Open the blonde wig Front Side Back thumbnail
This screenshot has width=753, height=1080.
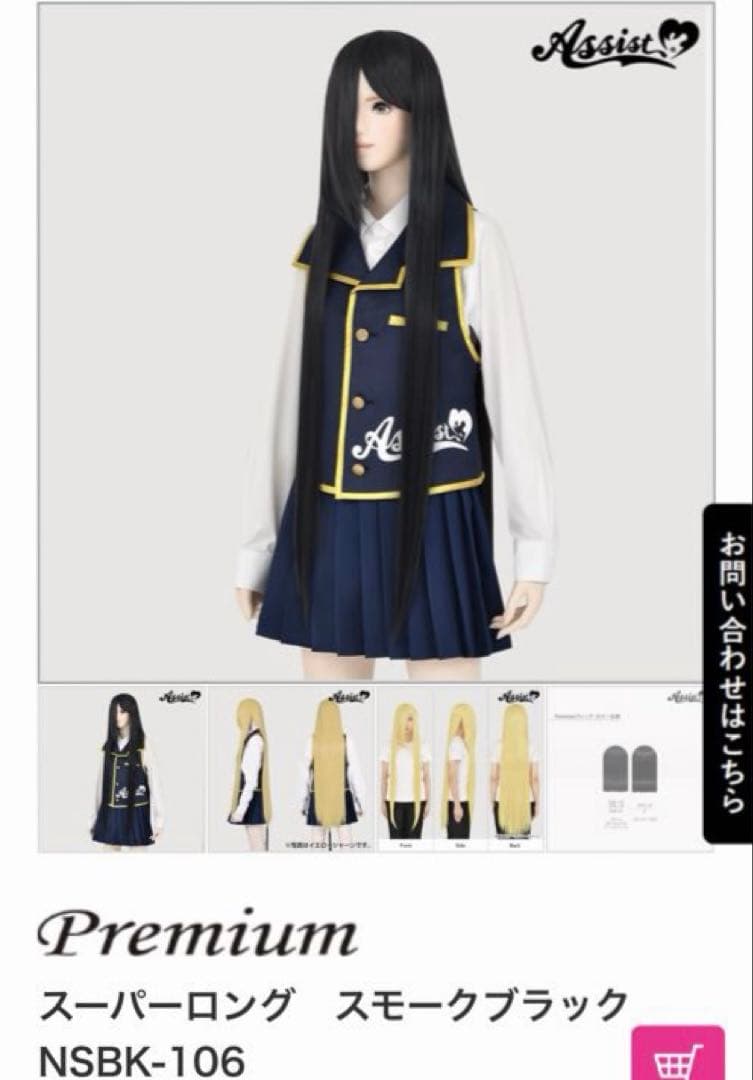[460, 770]
